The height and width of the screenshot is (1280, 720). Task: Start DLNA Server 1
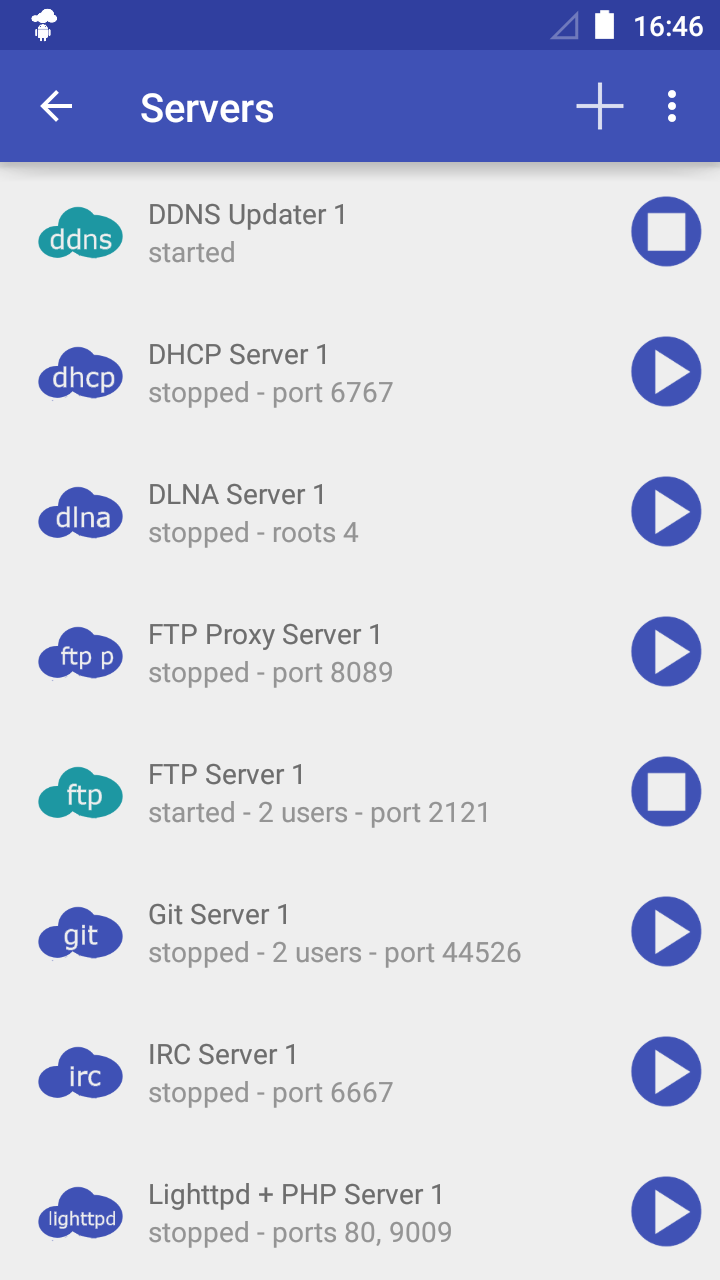pos(666,512)
